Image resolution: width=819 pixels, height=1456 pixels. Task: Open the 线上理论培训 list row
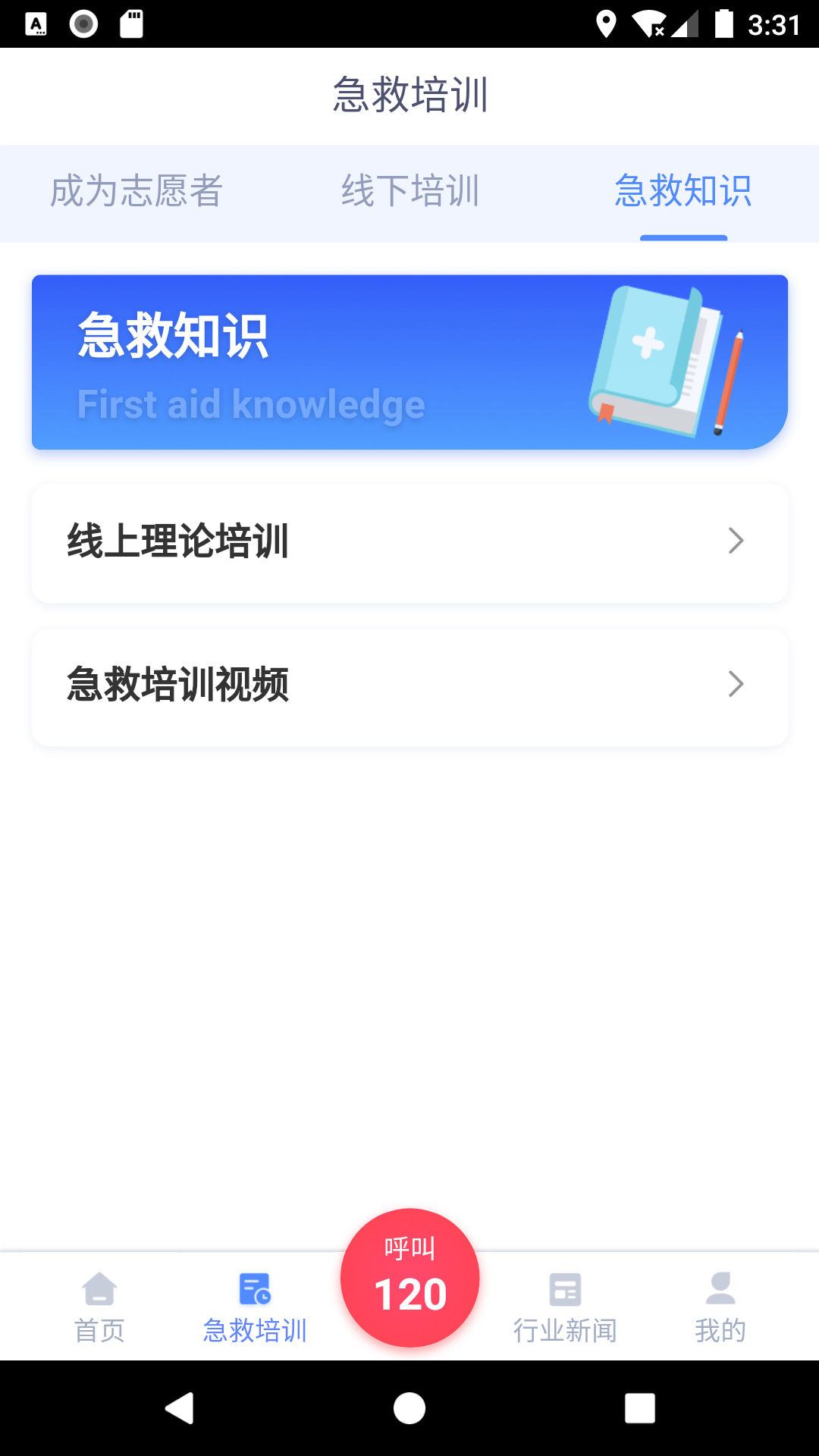point(303,541)
